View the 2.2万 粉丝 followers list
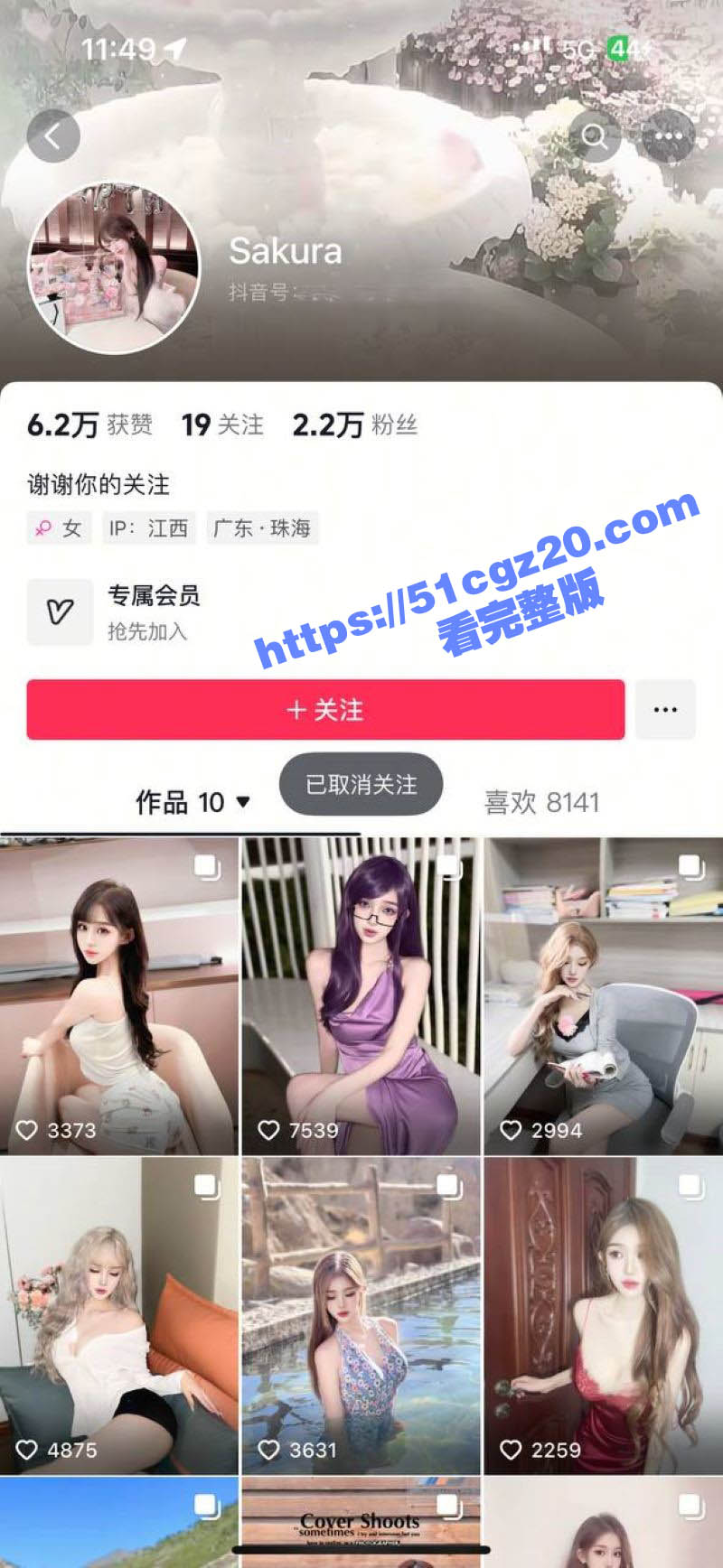 pyautogui.click(x=354, y=425)
